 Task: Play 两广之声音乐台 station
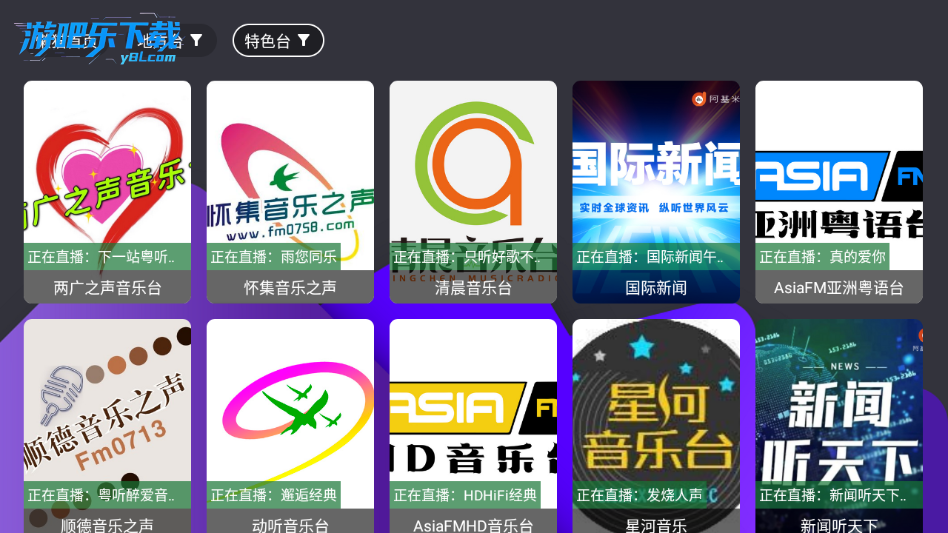click(107, 191)
